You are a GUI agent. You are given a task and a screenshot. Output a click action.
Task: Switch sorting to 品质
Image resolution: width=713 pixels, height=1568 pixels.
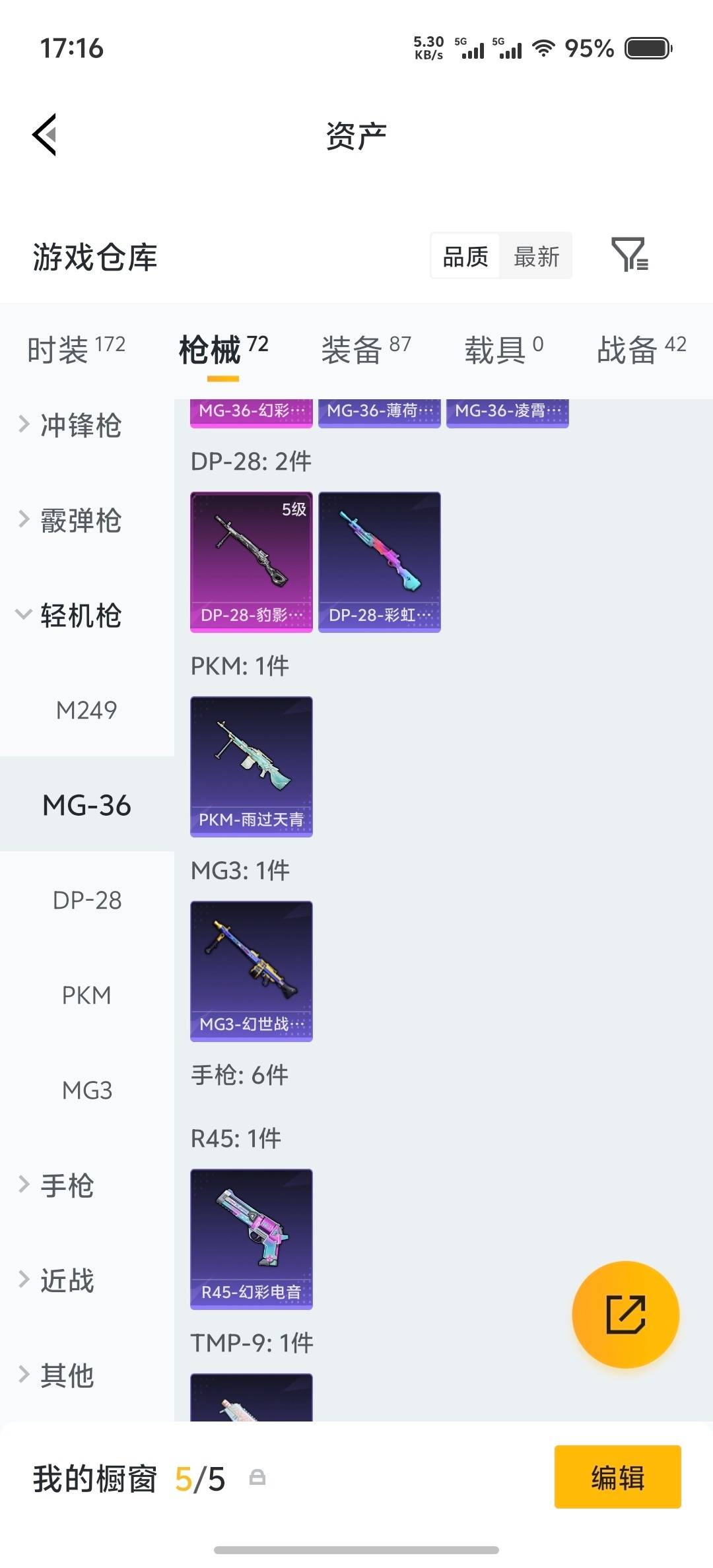coord(464,255)
